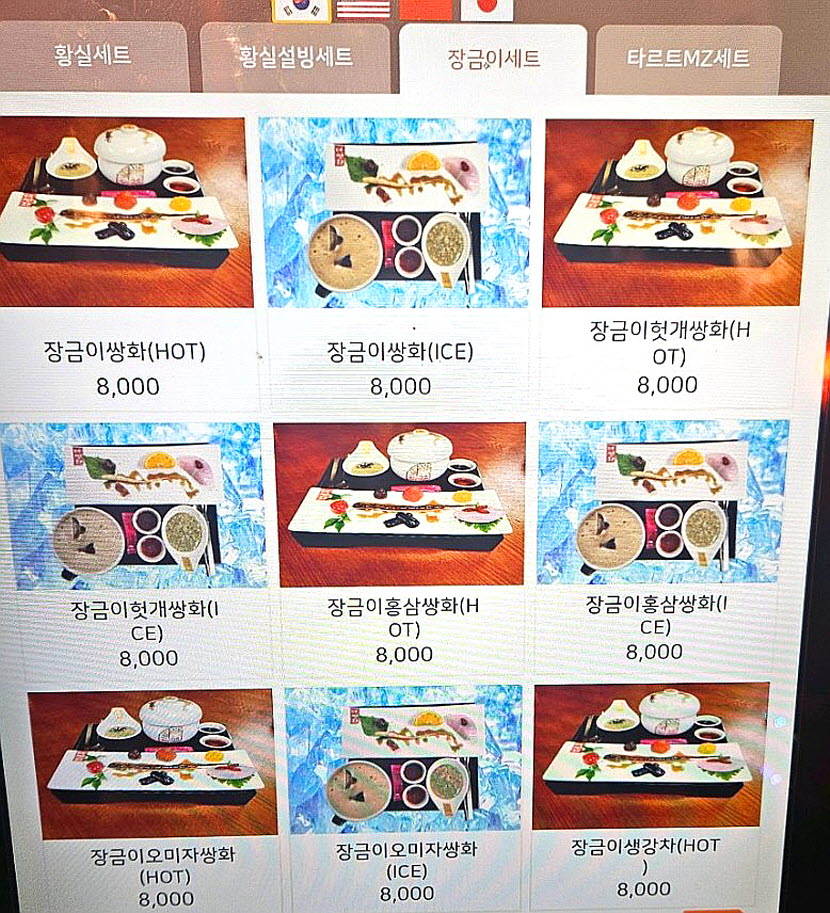Switch language with the US flag
The height and width of the screenshot is (913, 830).
[363, 9]
